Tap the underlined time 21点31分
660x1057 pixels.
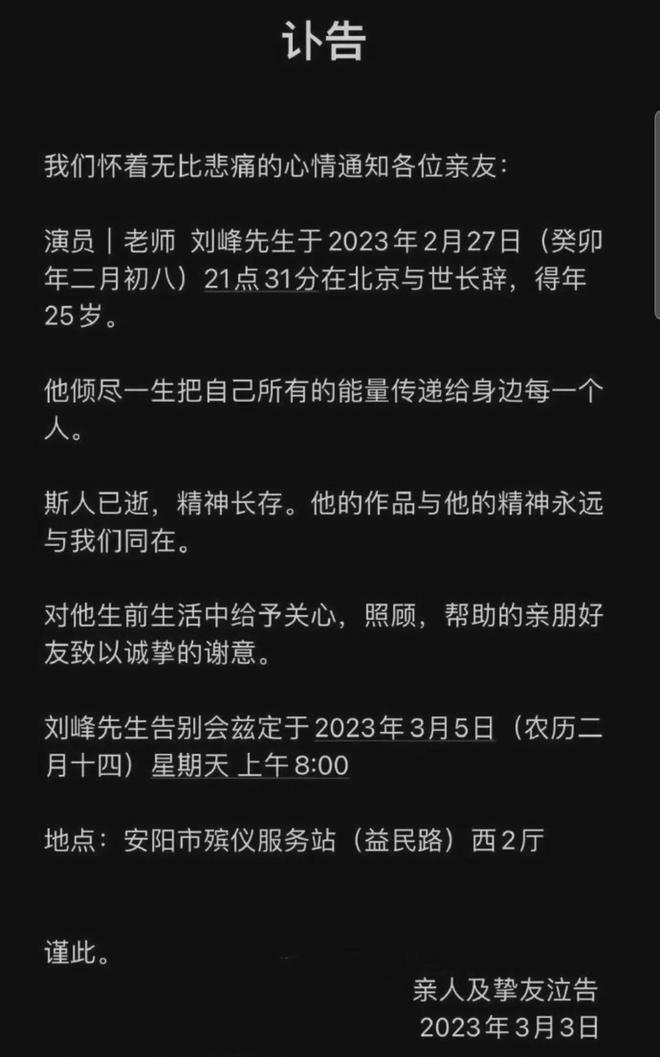[x=262, y=279]
